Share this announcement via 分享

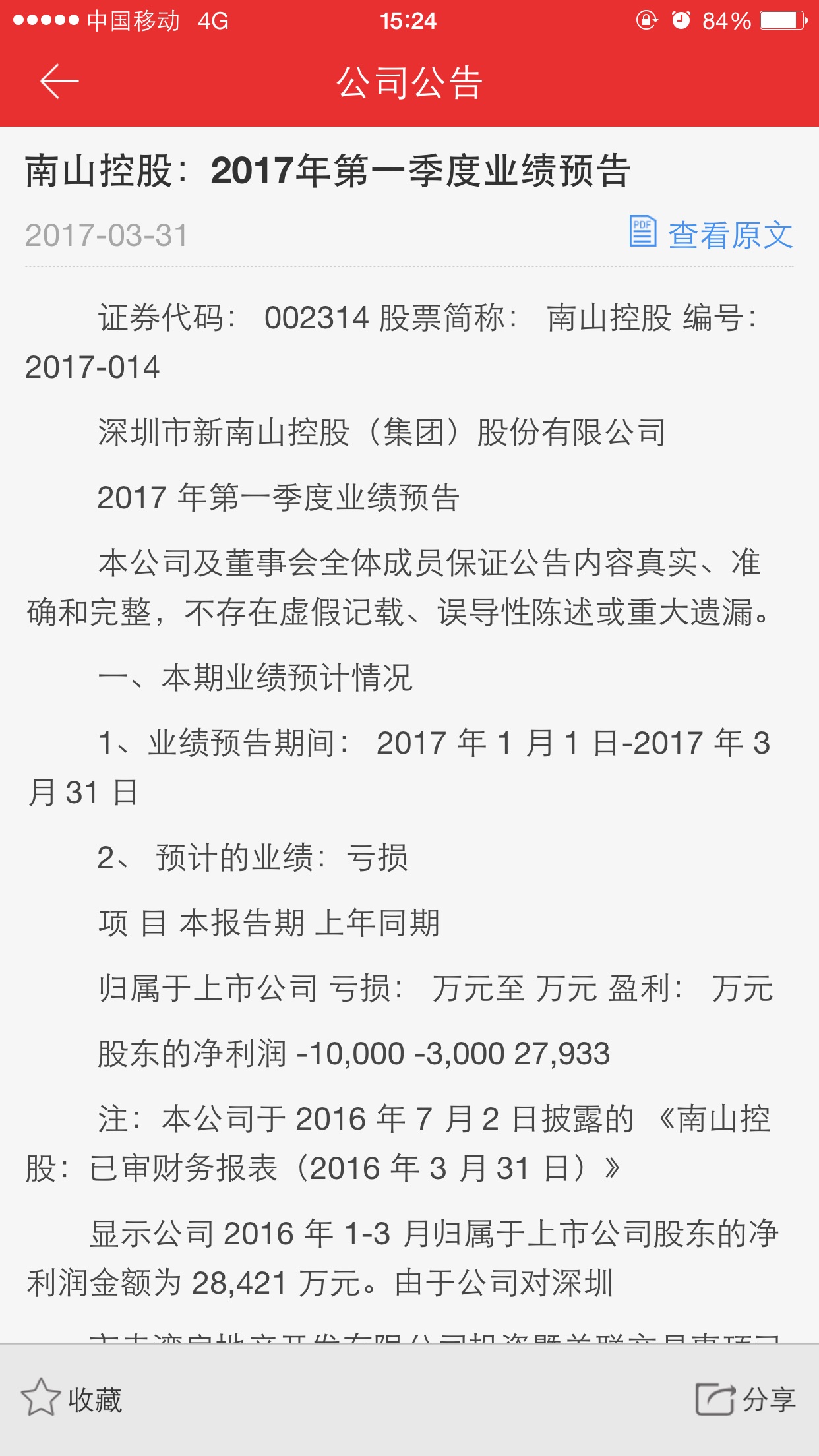point(746,1399)
